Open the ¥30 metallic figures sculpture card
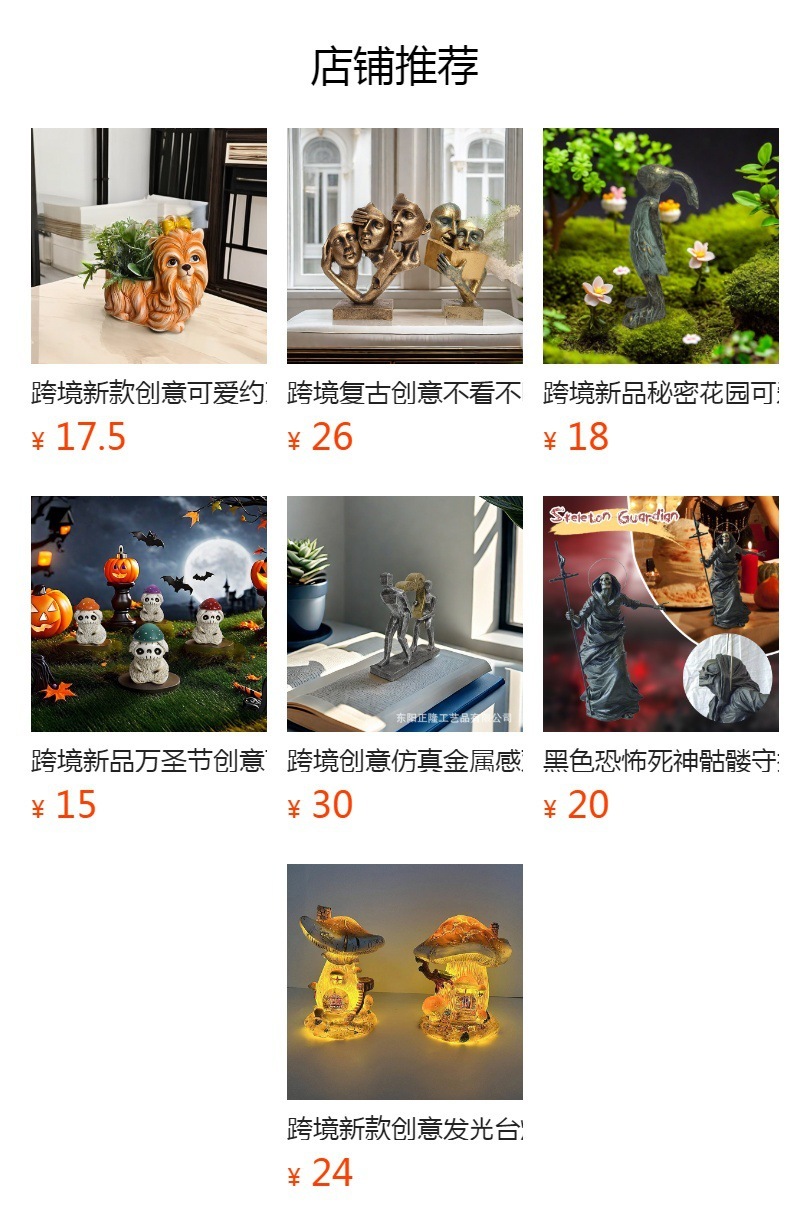This screenshot has width=790, height=1232. click(x=404, y=614)
